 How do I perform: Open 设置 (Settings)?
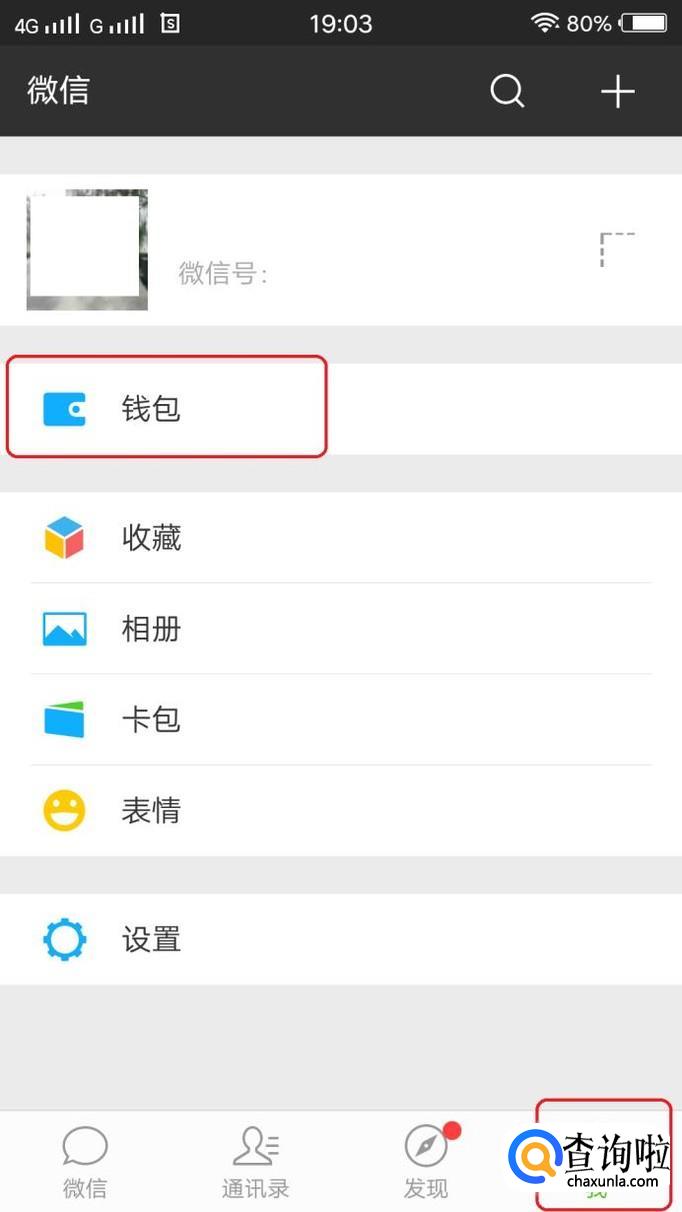[340, 940]
